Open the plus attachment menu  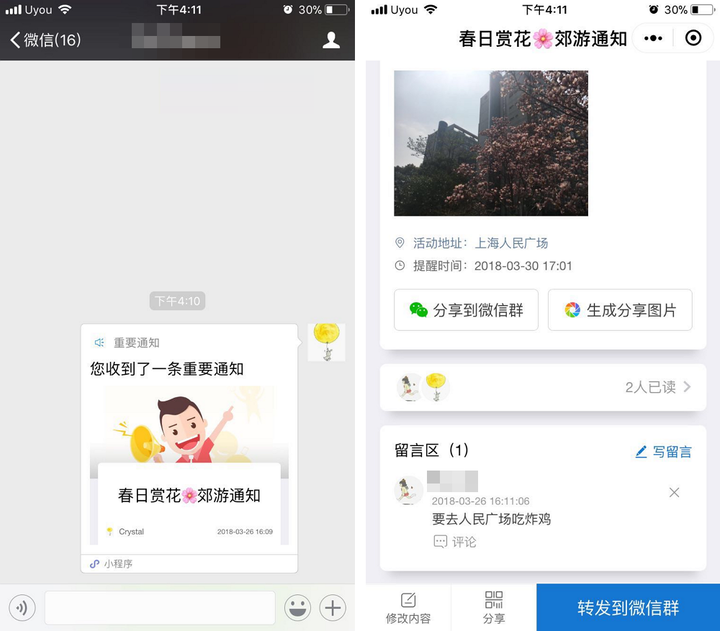click(x=332, y=607)
